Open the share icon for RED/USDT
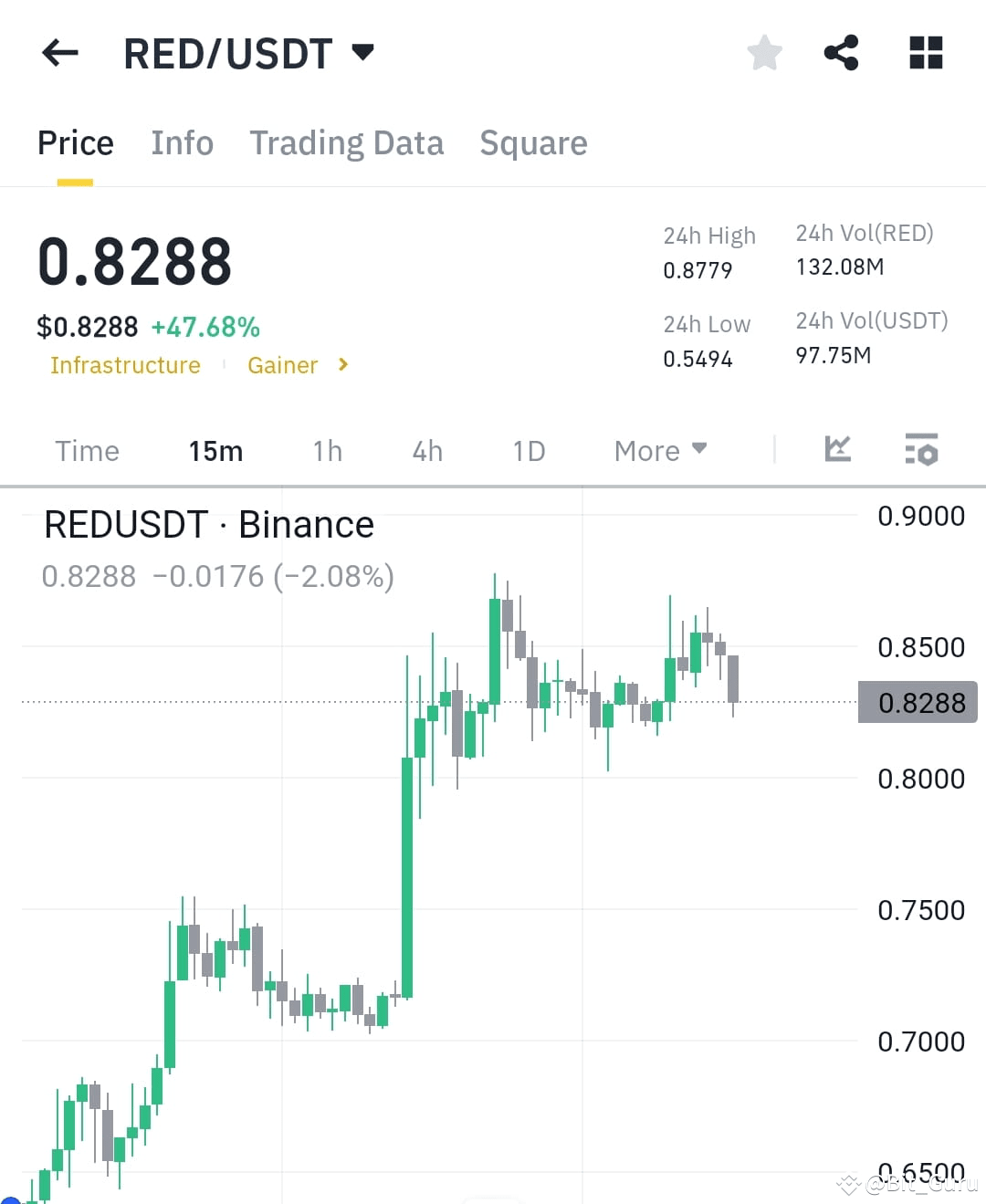Image resolution: width=986 pixels, height=1204 pixels. pos(840,52)
